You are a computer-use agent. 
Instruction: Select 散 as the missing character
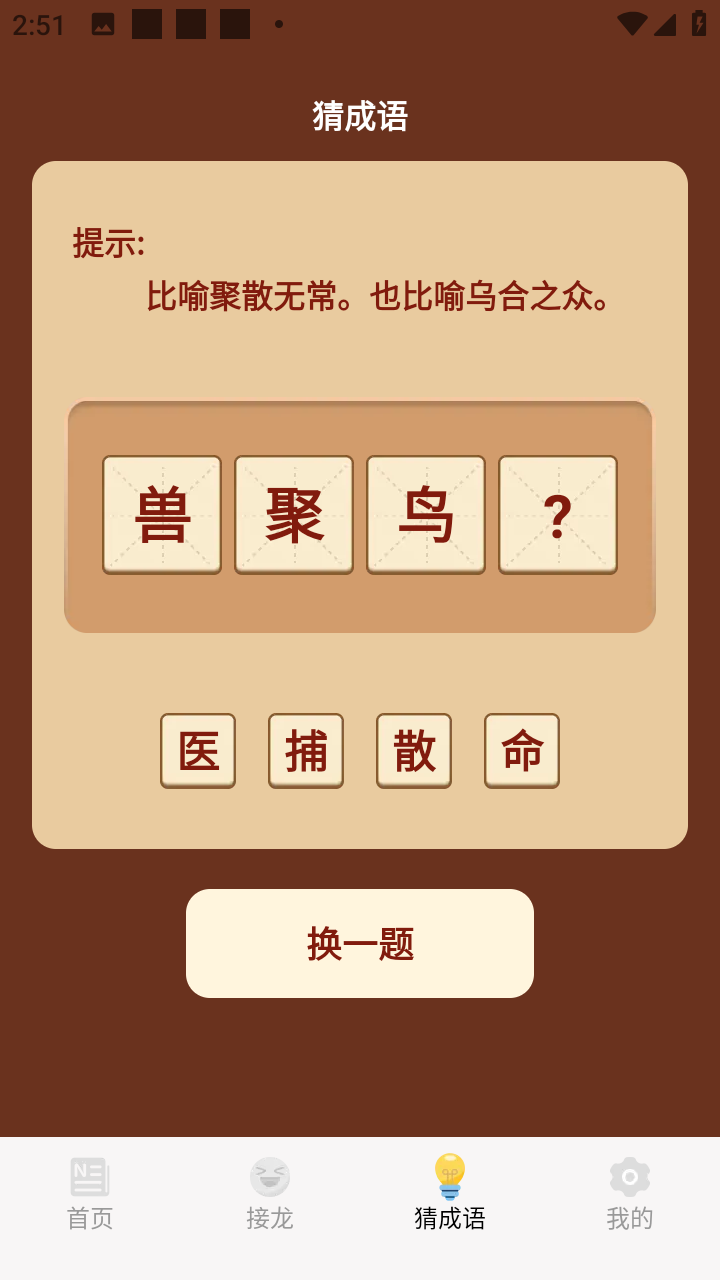pyautogui.click(x=414, y=750)
